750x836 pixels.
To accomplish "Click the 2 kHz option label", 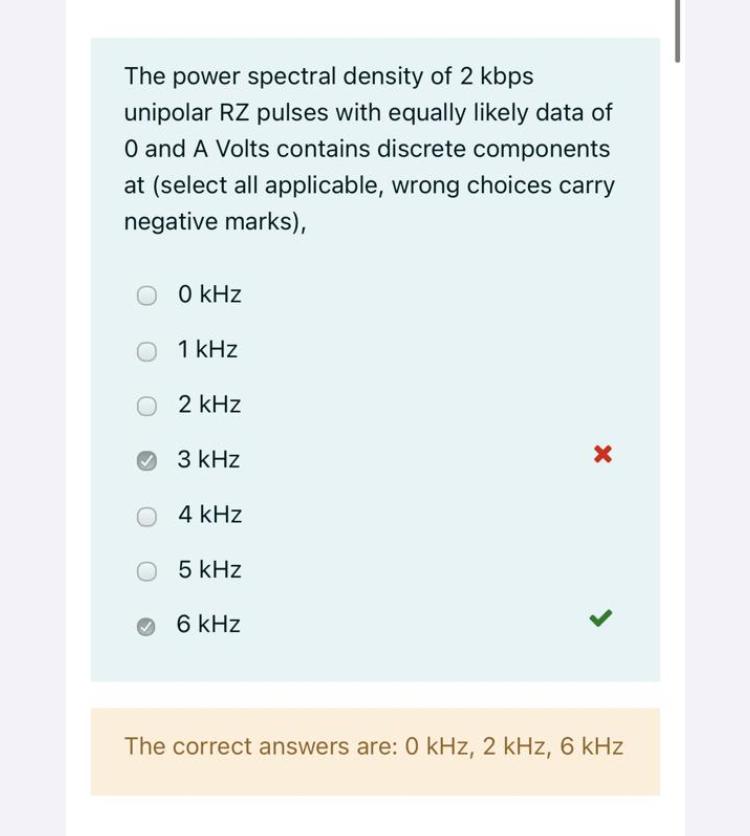I will point(208,404).
